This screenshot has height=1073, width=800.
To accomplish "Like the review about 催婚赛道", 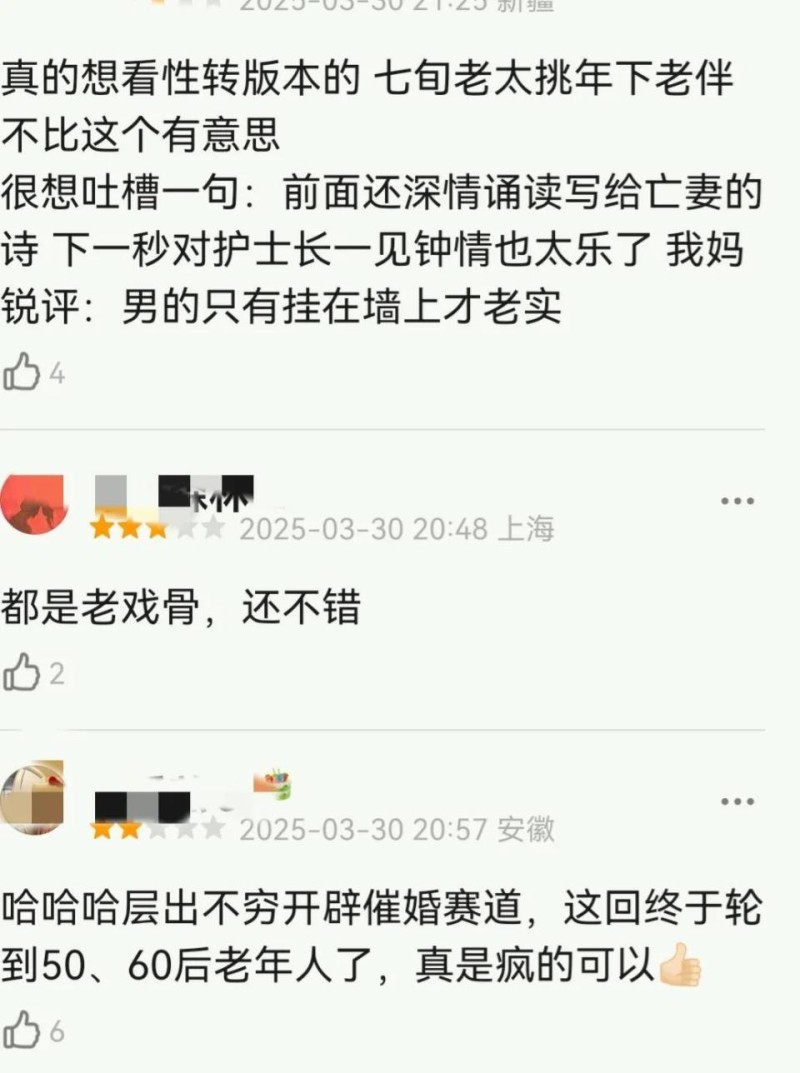I will (22, 1031).
